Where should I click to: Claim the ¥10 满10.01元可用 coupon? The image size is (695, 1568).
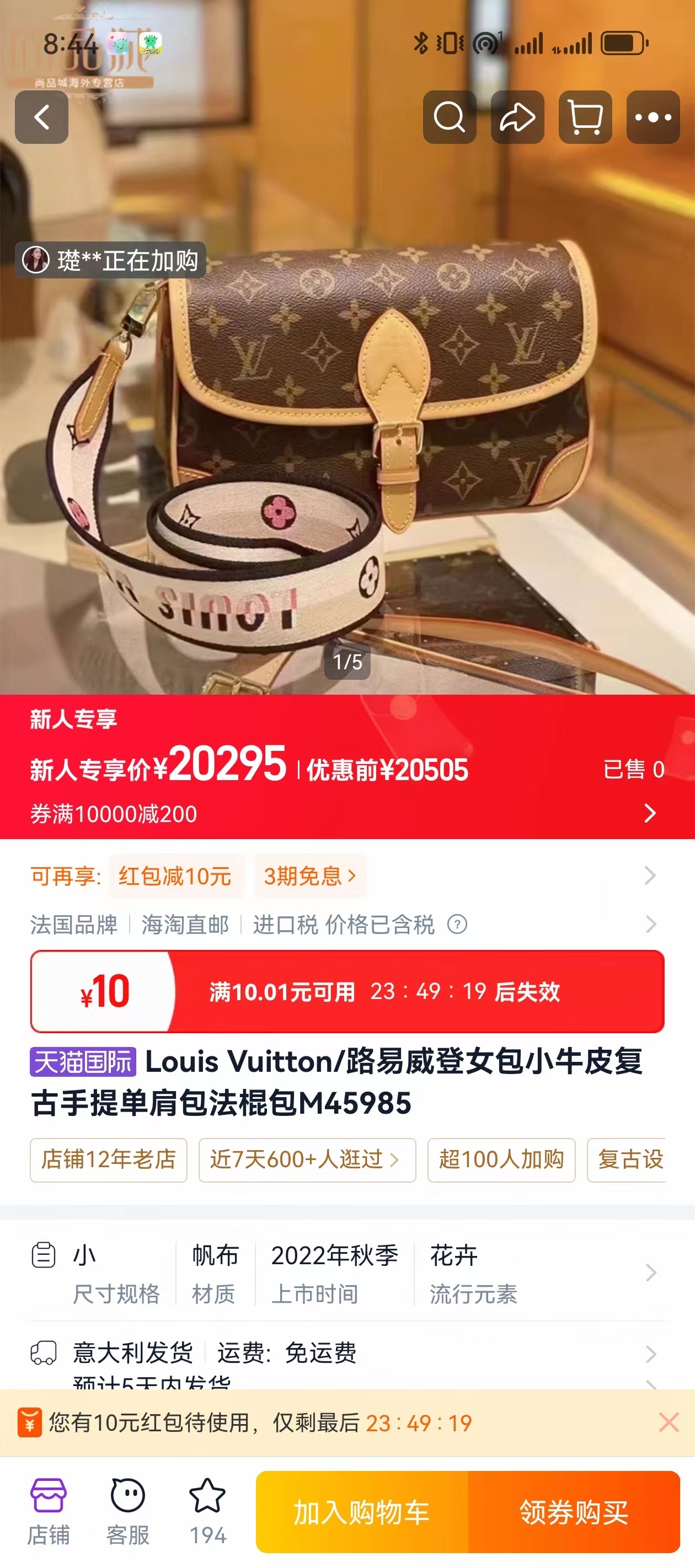347,991
